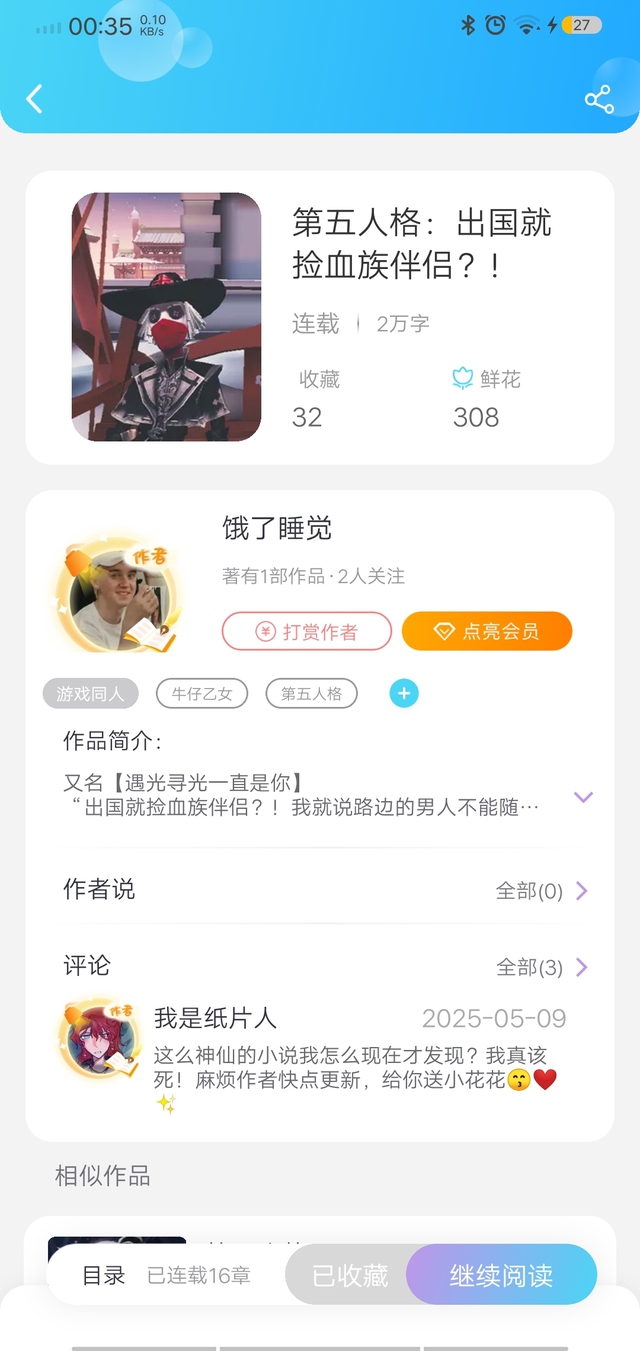
Task: Tap 打赏作者 to tip the author
Action: [x=307, y=631]
